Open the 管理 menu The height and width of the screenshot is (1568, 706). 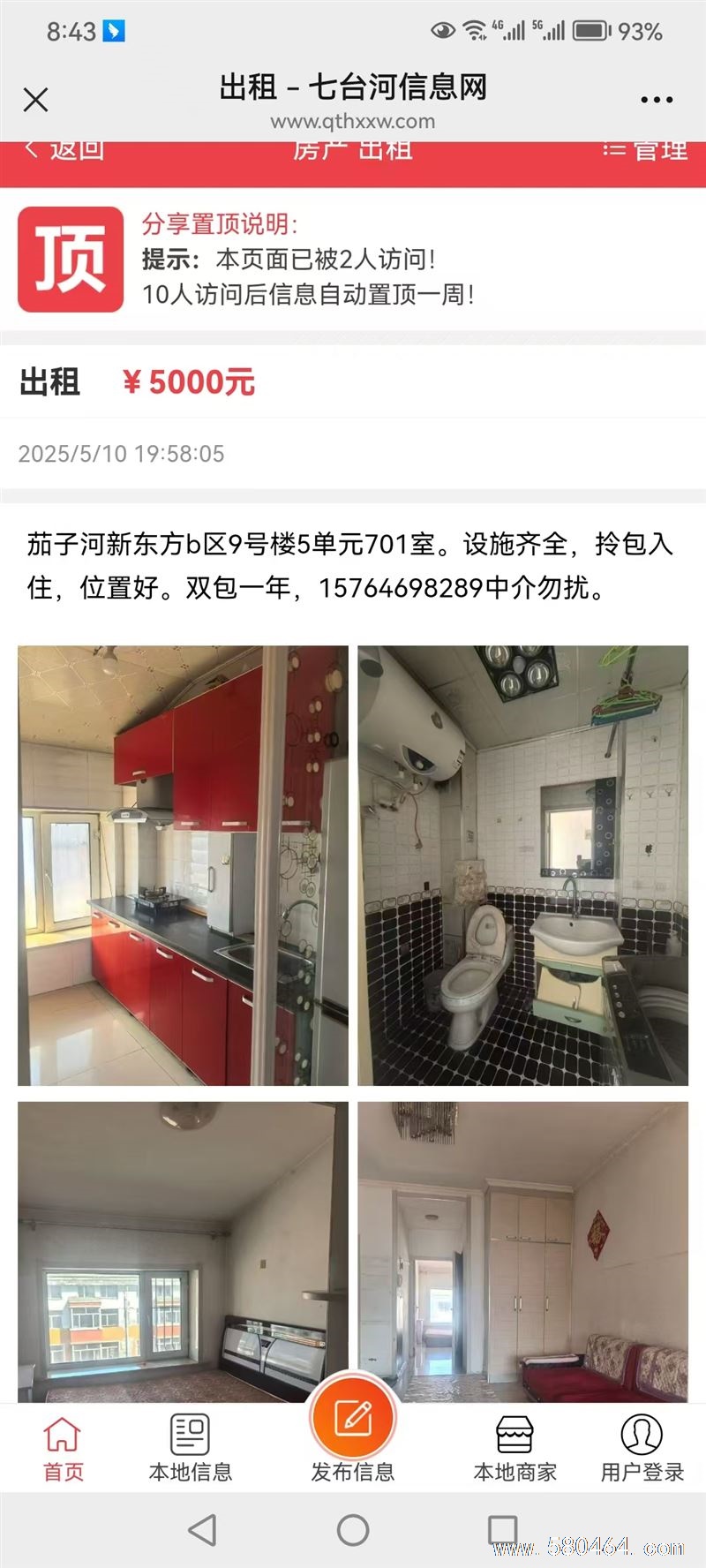tap(645, 150)
